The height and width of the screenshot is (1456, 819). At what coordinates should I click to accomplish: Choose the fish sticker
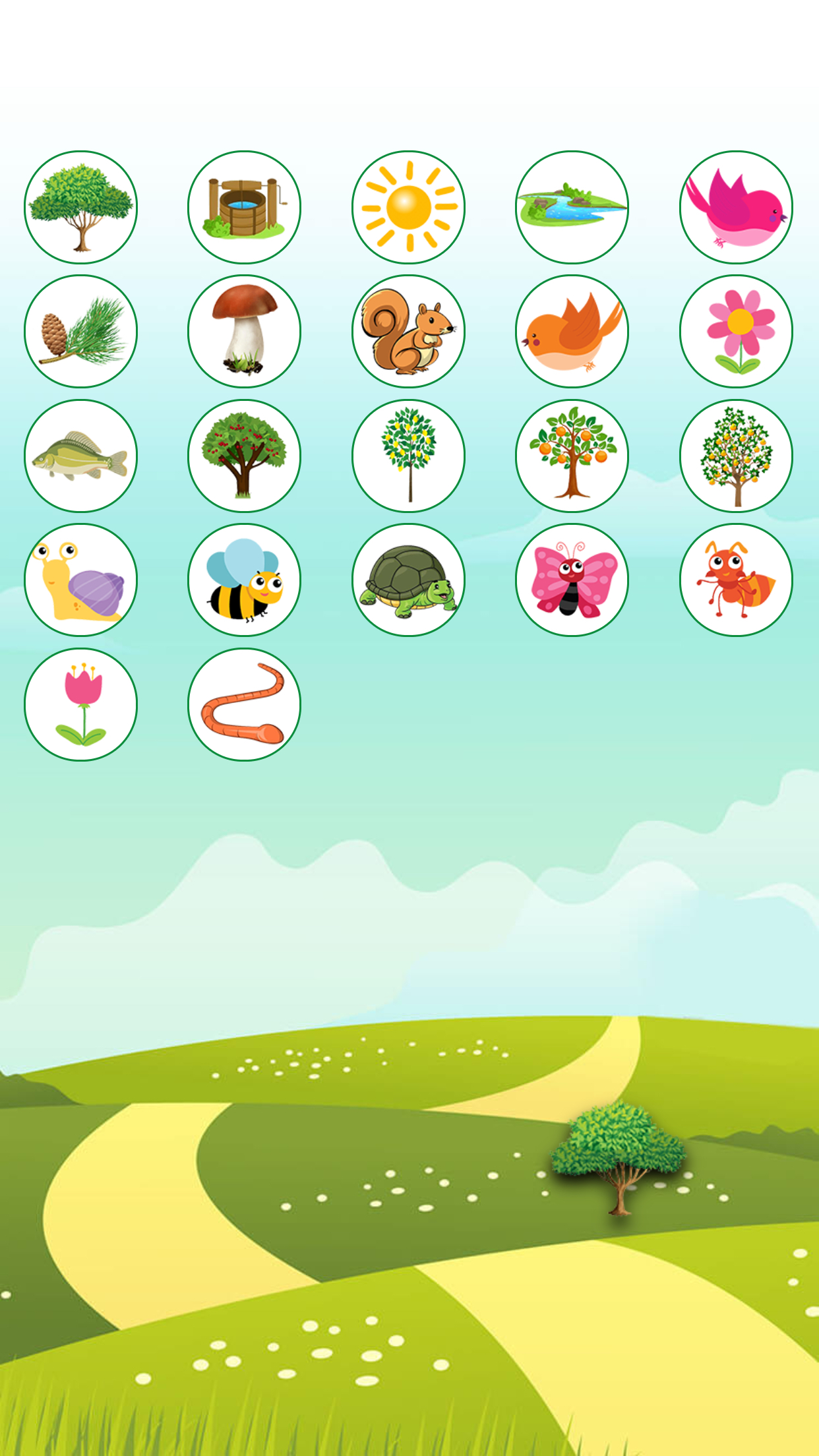pyautogui.click(x=80, y=456)
